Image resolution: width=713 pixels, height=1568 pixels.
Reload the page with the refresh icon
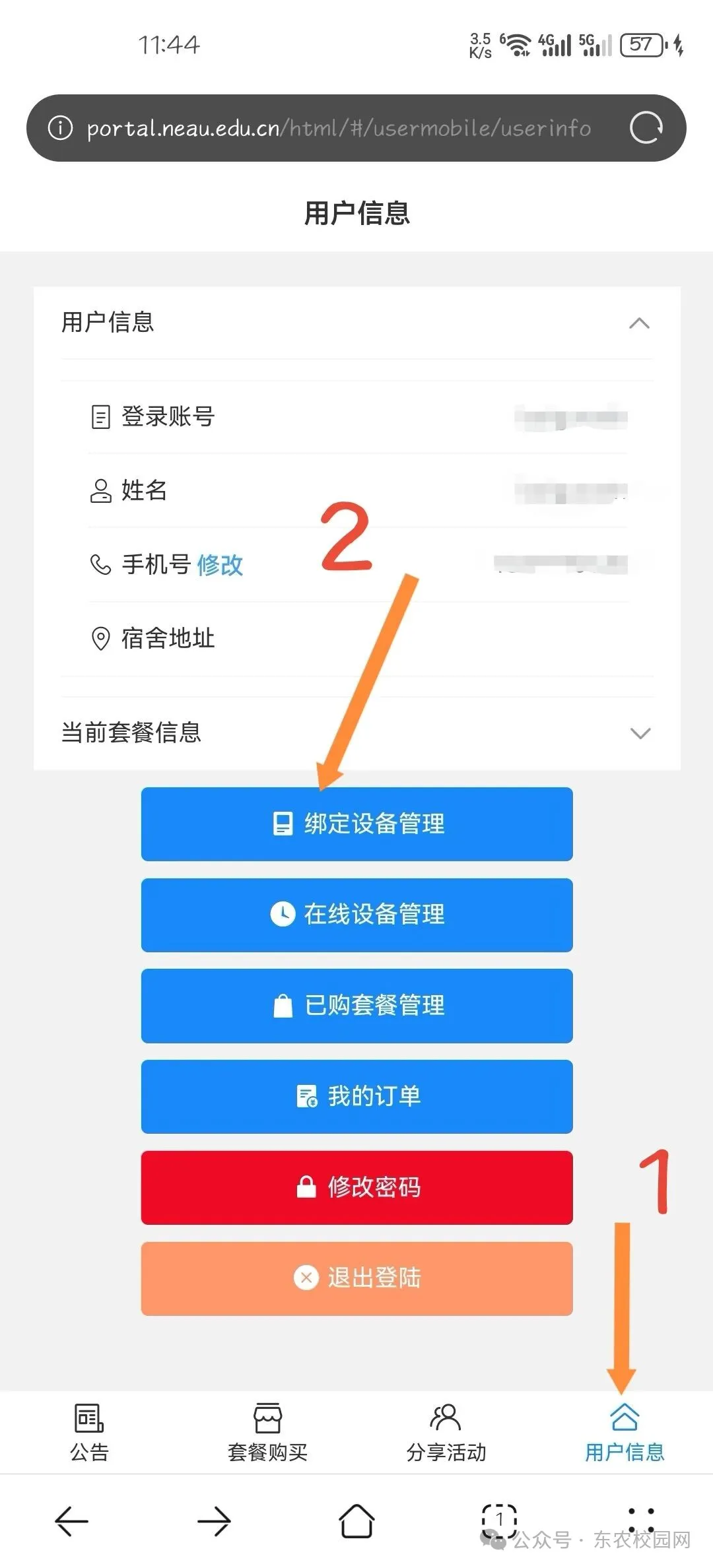click(x=646, y=127)
